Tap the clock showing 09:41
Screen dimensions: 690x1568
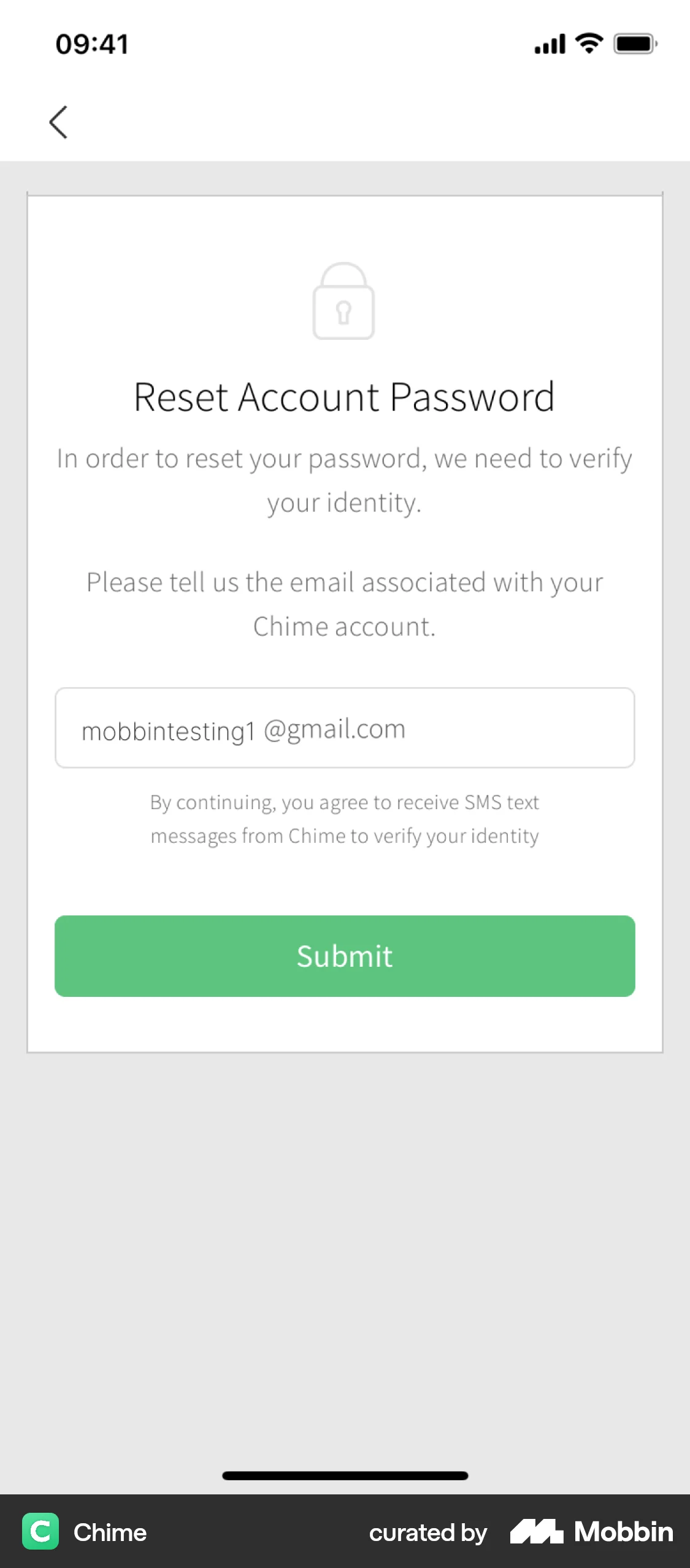(90, 43)
